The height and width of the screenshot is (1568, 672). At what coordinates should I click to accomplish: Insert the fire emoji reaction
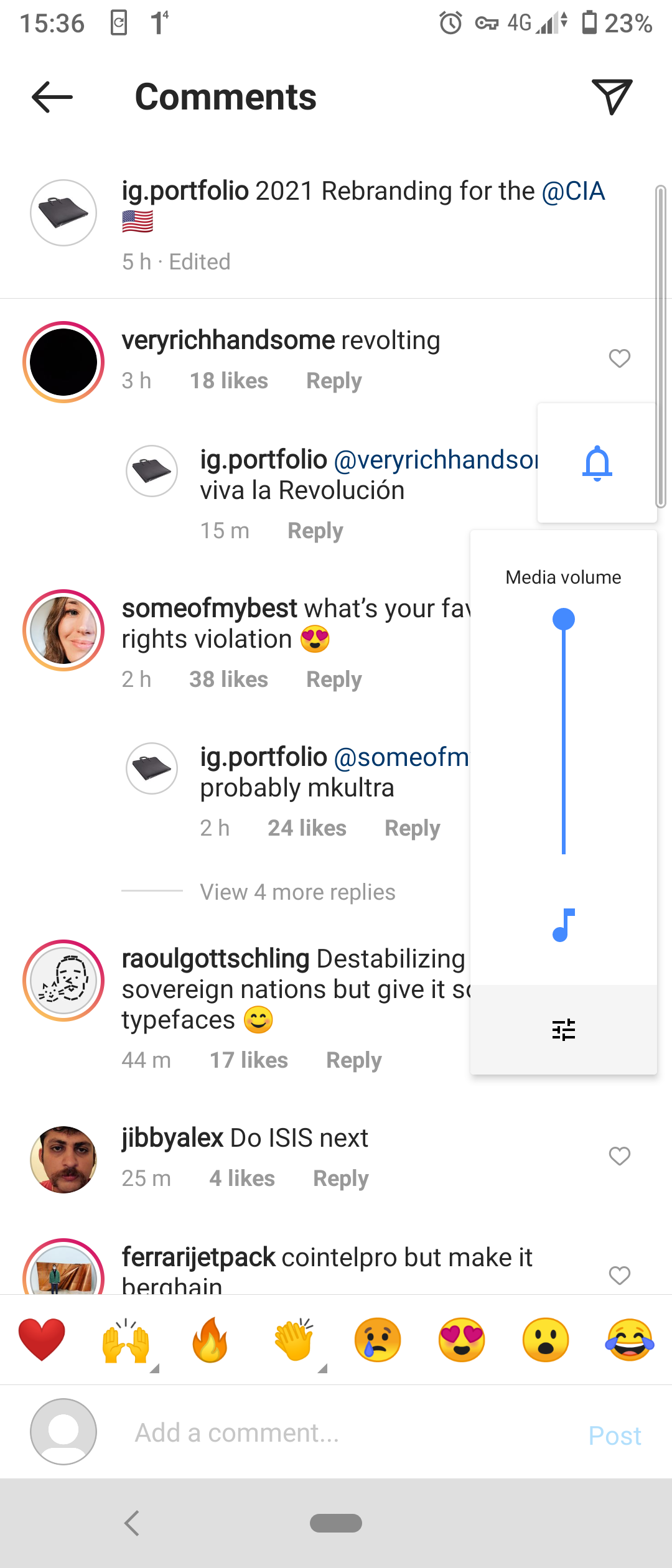pos(210,1340)
